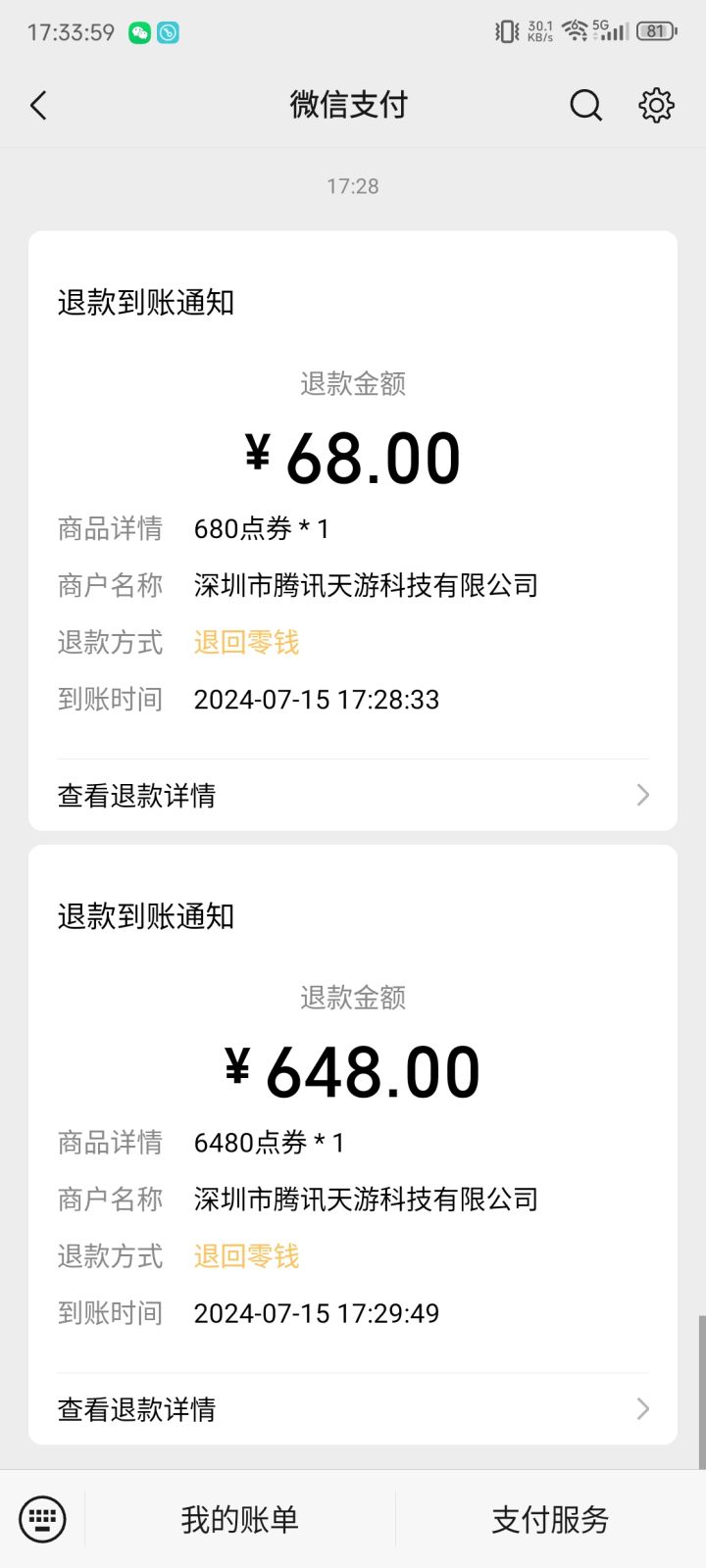Open 我的账单 menu

(x=239, y=1519)
